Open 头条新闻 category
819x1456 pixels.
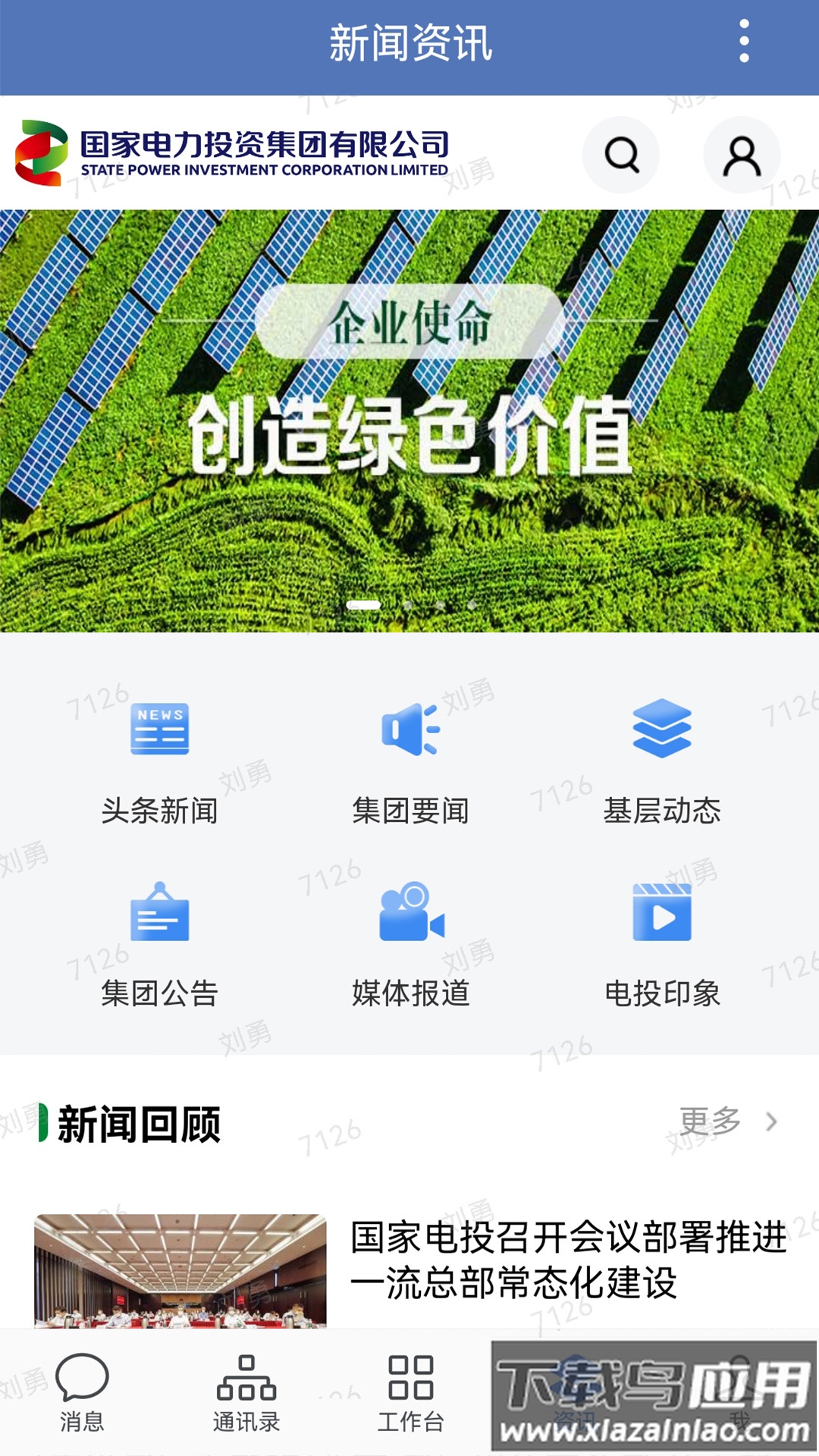[x=159, y=762]
